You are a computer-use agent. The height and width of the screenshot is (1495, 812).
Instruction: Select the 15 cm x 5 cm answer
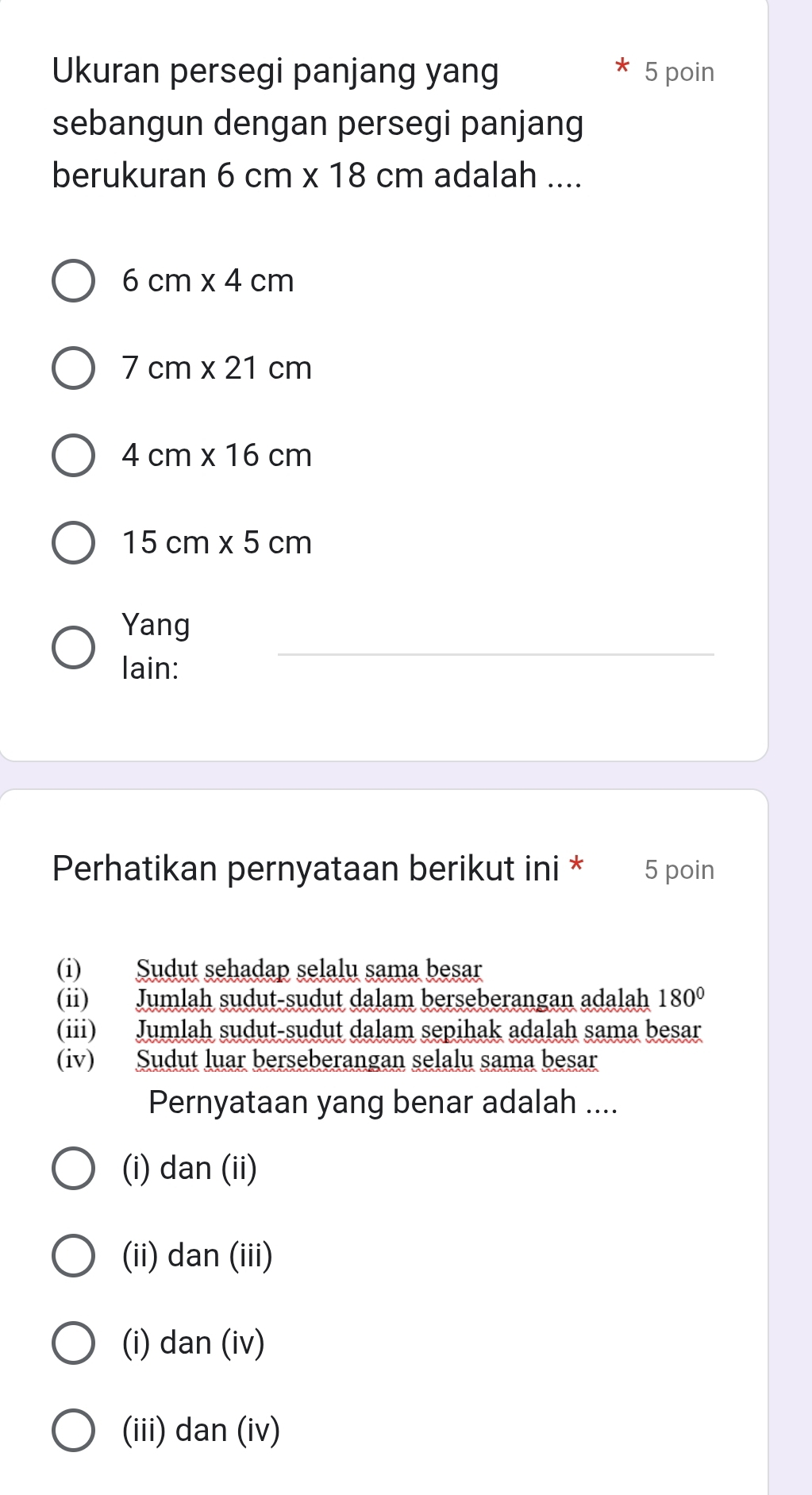(x=74, y=543)
